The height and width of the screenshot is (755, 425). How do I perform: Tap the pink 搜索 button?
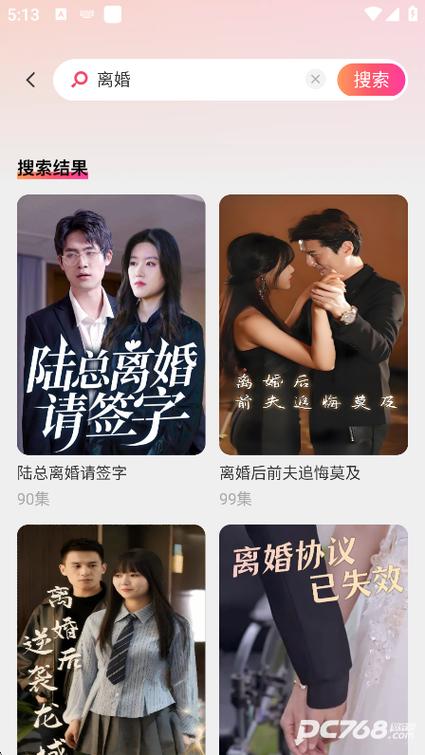(x=371, y=80)
